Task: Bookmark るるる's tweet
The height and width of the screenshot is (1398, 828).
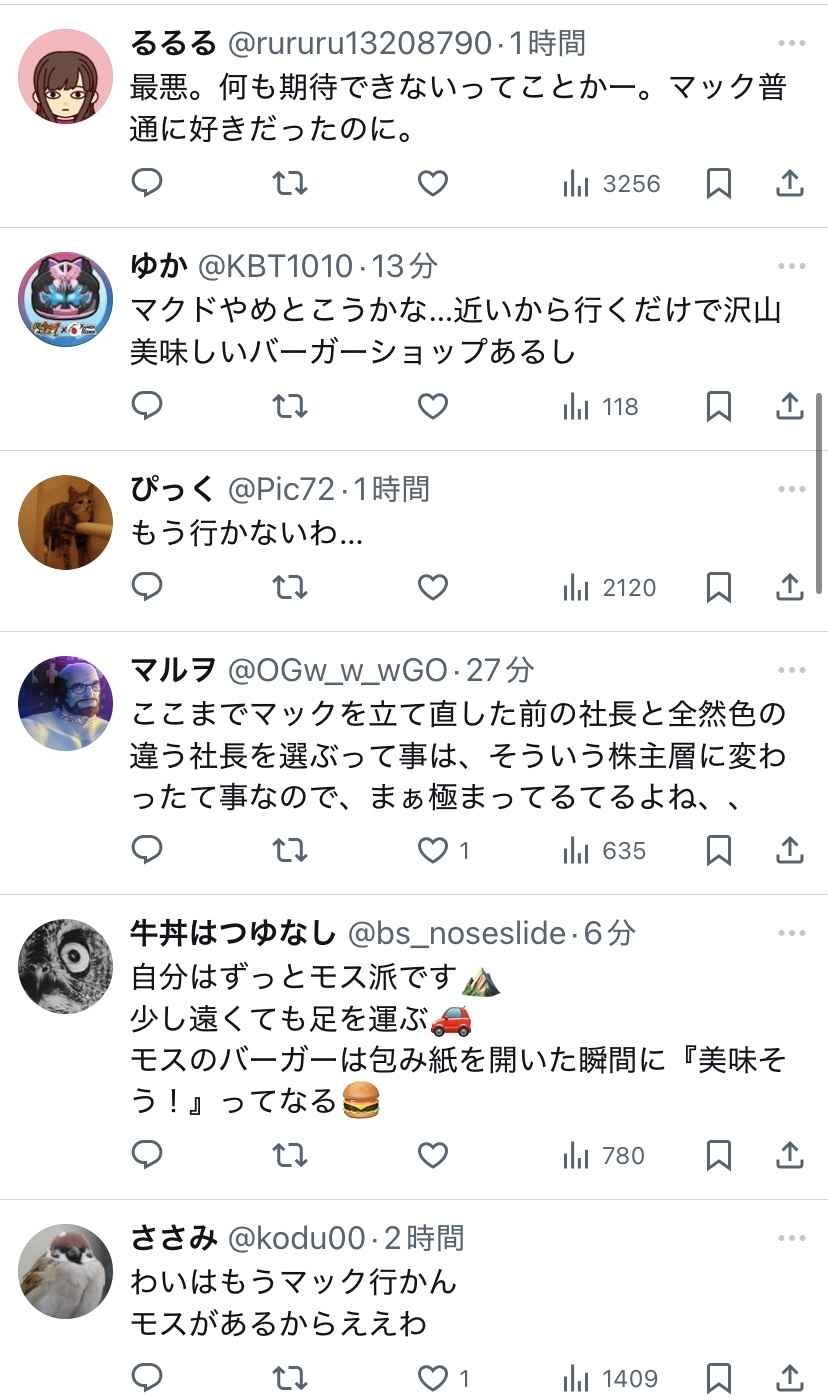Action: click(x=719, y=183)
